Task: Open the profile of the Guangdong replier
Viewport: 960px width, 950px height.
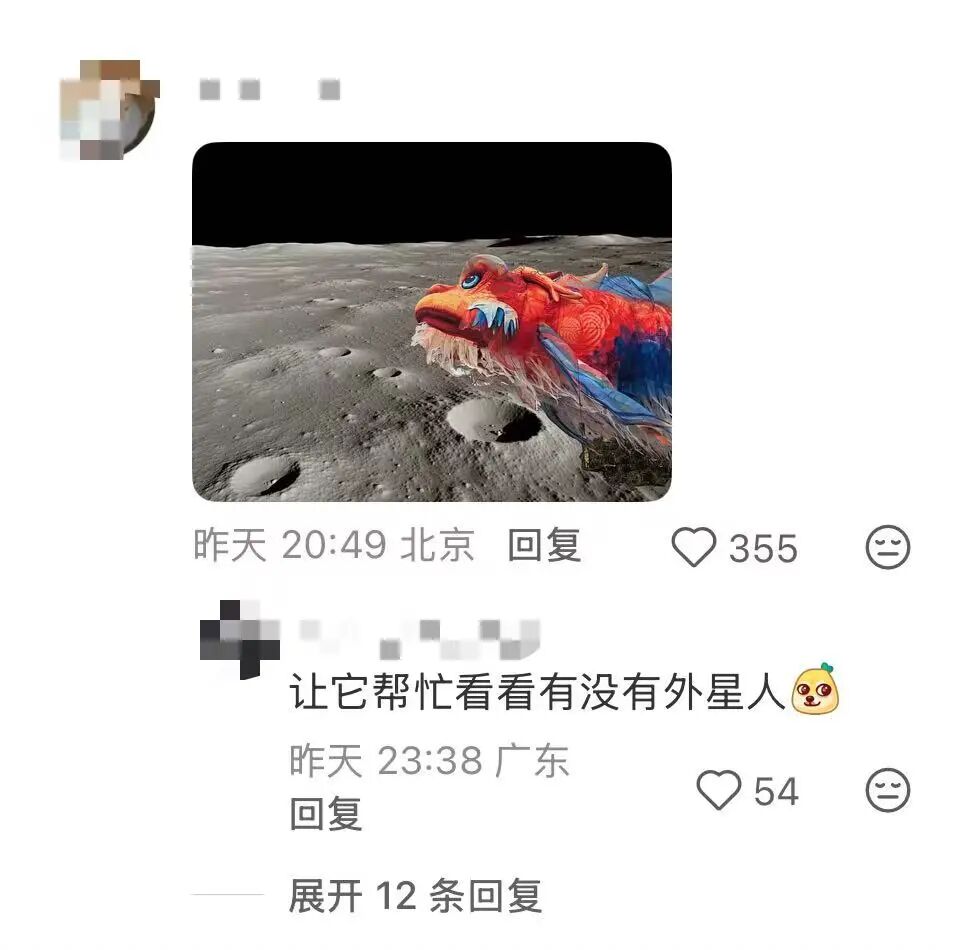Action: [x=240, y=639]
